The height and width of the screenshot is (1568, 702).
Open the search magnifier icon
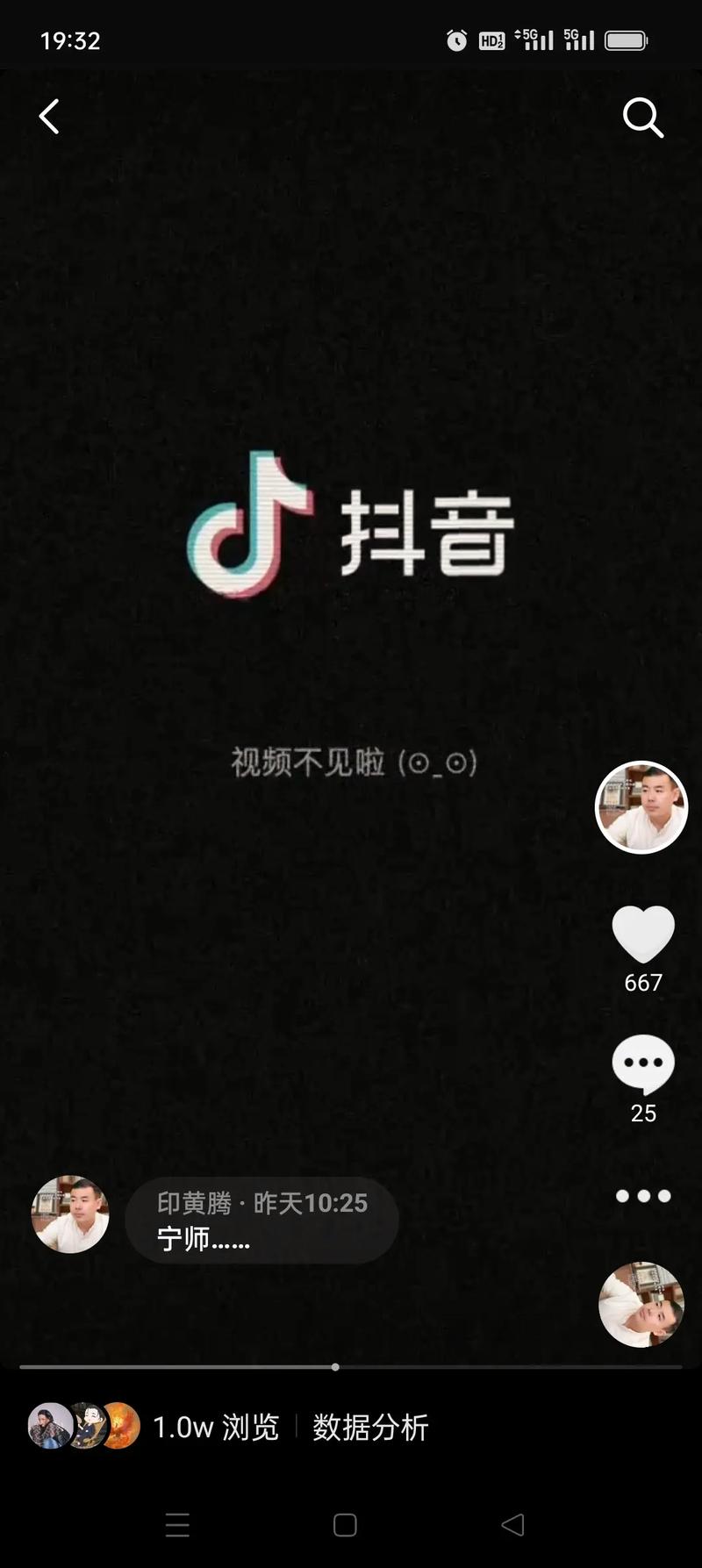click(642, 117)
